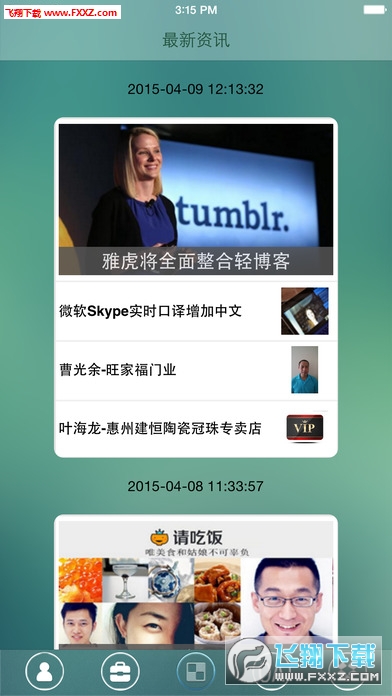Switch to the profile person tab
Image resolution: width=392 pixels, height=696 pixels.
click(x=44, y=672)
